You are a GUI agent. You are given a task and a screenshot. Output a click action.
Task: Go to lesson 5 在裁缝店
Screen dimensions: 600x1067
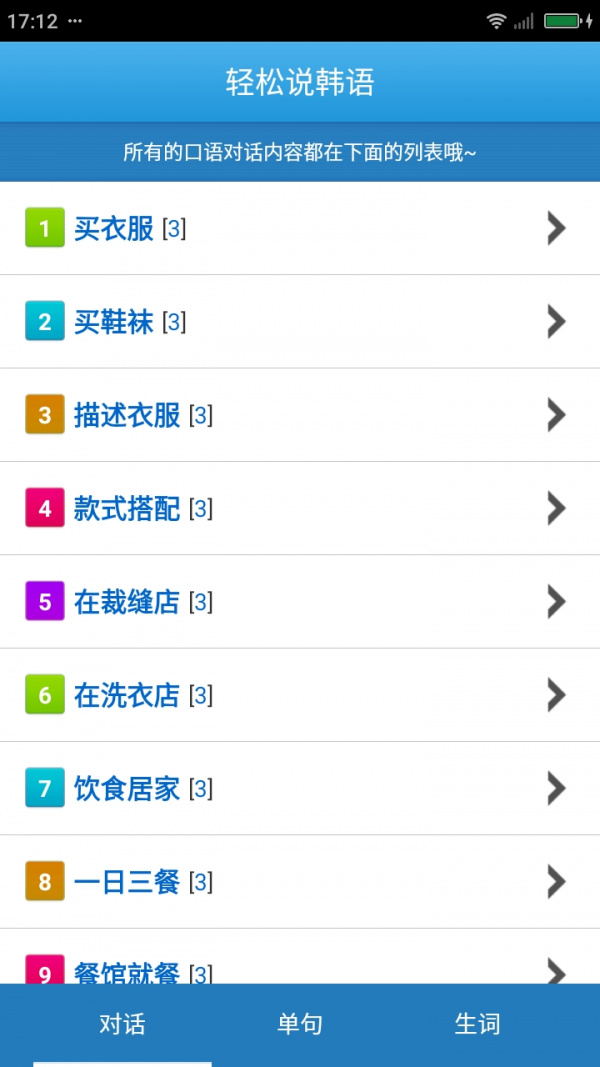pyautogui.click(x=300, y=601)
